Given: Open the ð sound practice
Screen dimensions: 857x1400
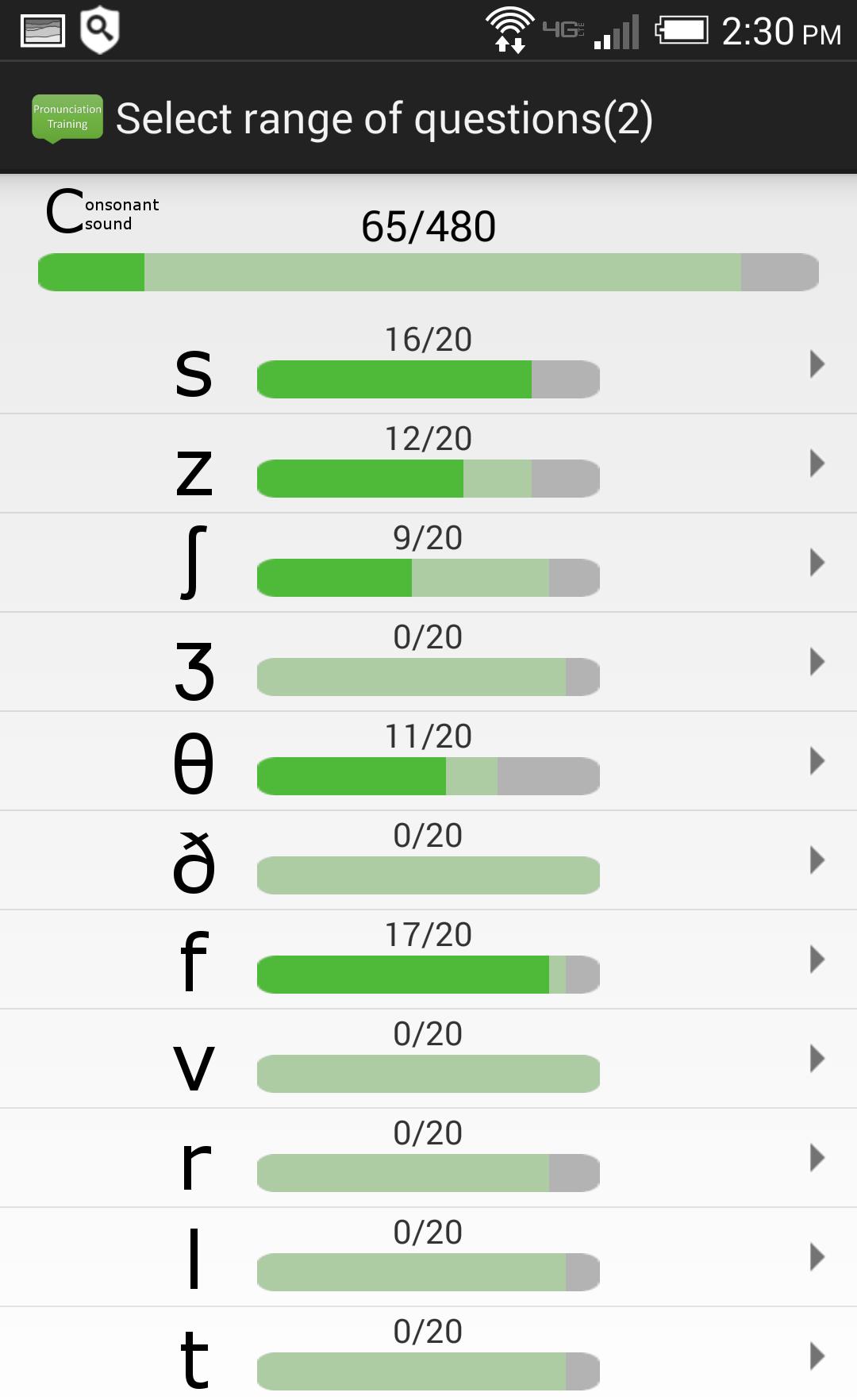Looking at the screenshot, I should click(x=428, y=859).
